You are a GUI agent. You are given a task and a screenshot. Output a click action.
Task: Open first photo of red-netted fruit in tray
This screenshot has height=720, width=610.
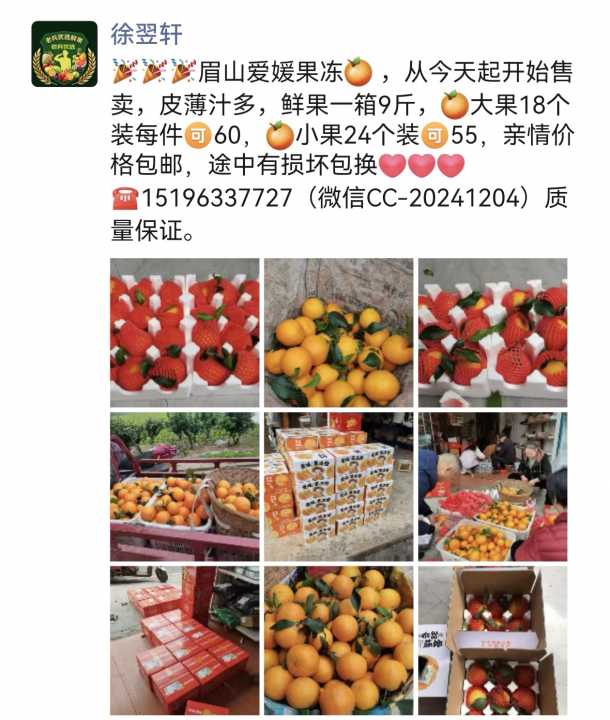[184, 332]
